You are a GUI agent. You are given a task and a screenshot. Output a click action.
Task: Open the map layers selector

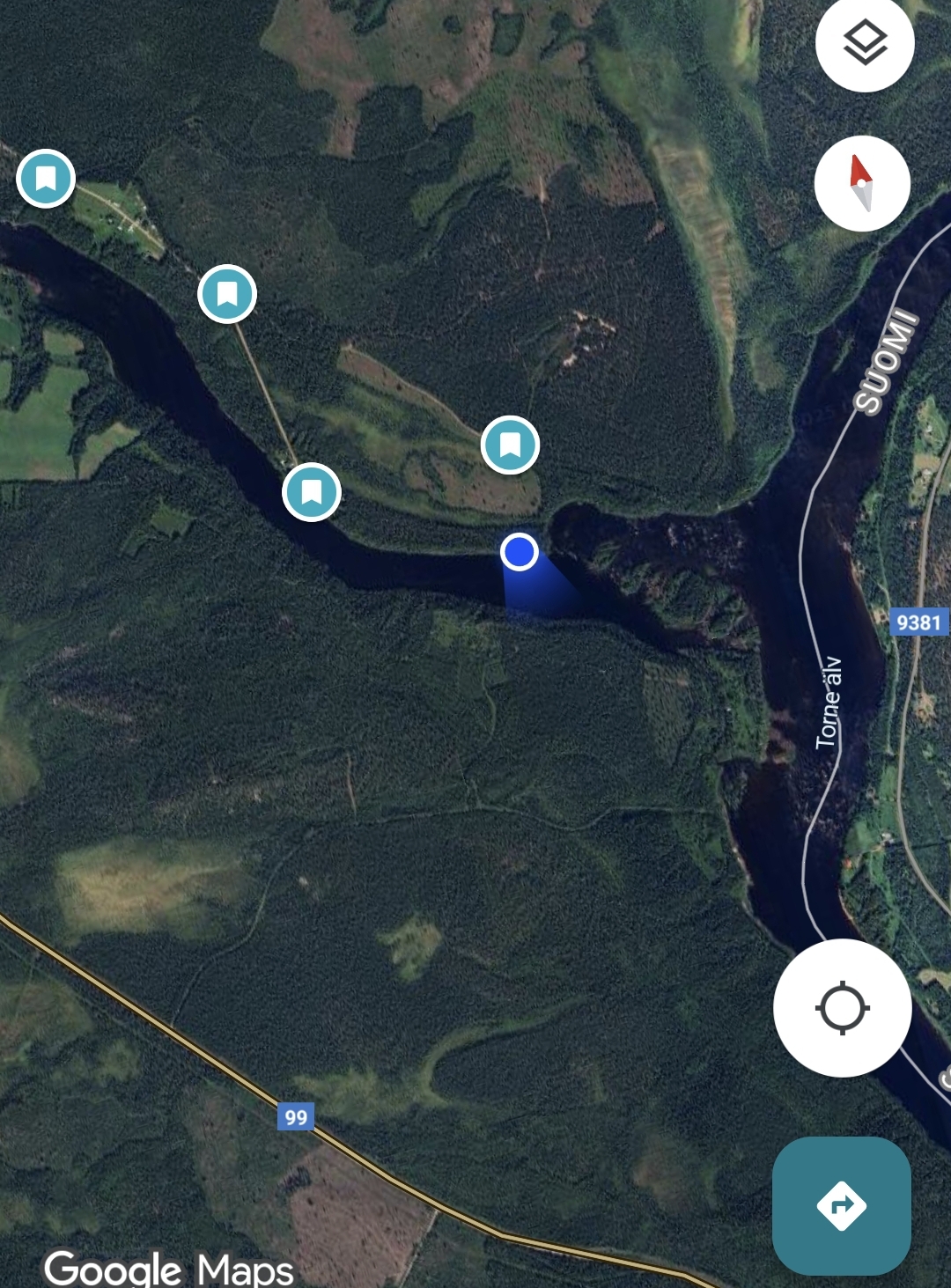865,42
